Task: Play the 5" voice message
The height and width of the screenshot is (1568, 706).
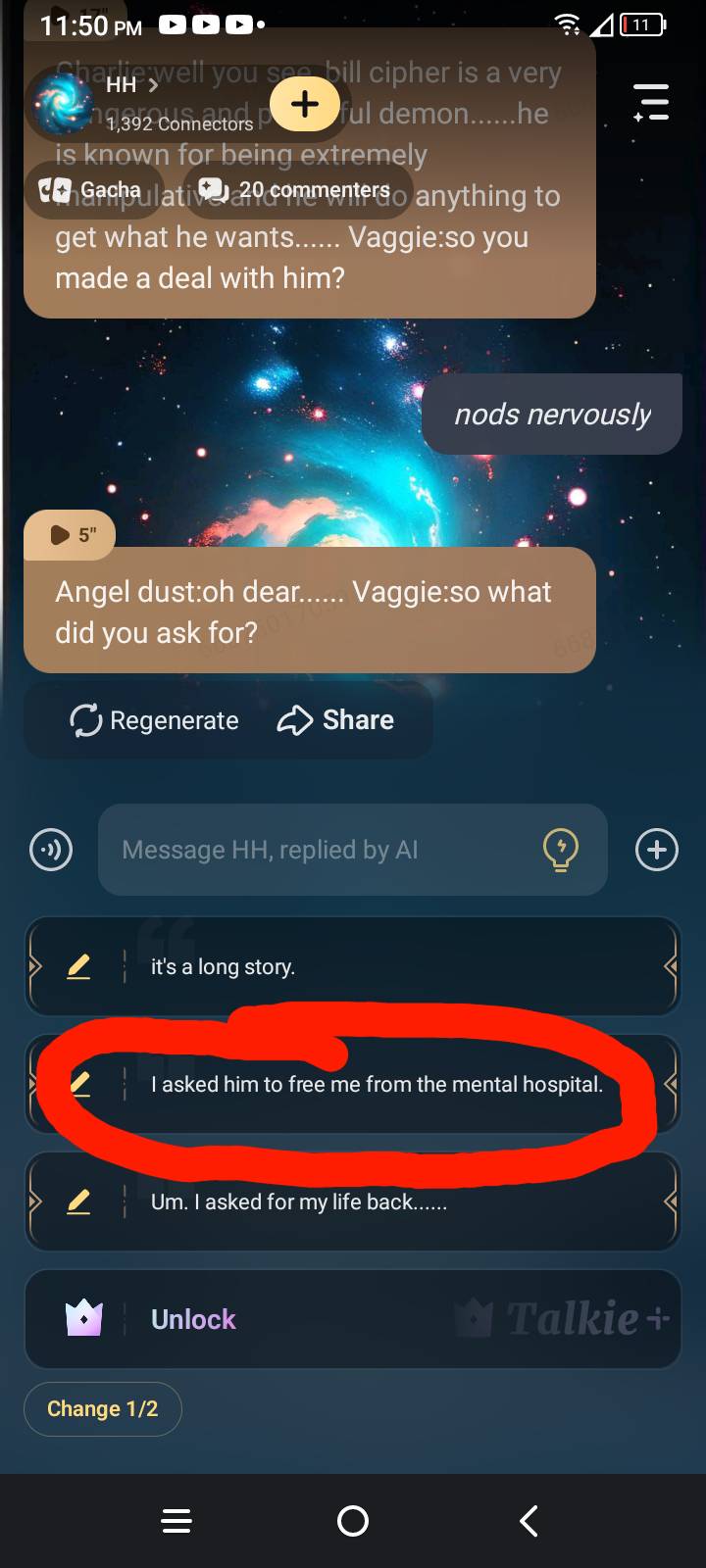Action: [x=72, y=534]
